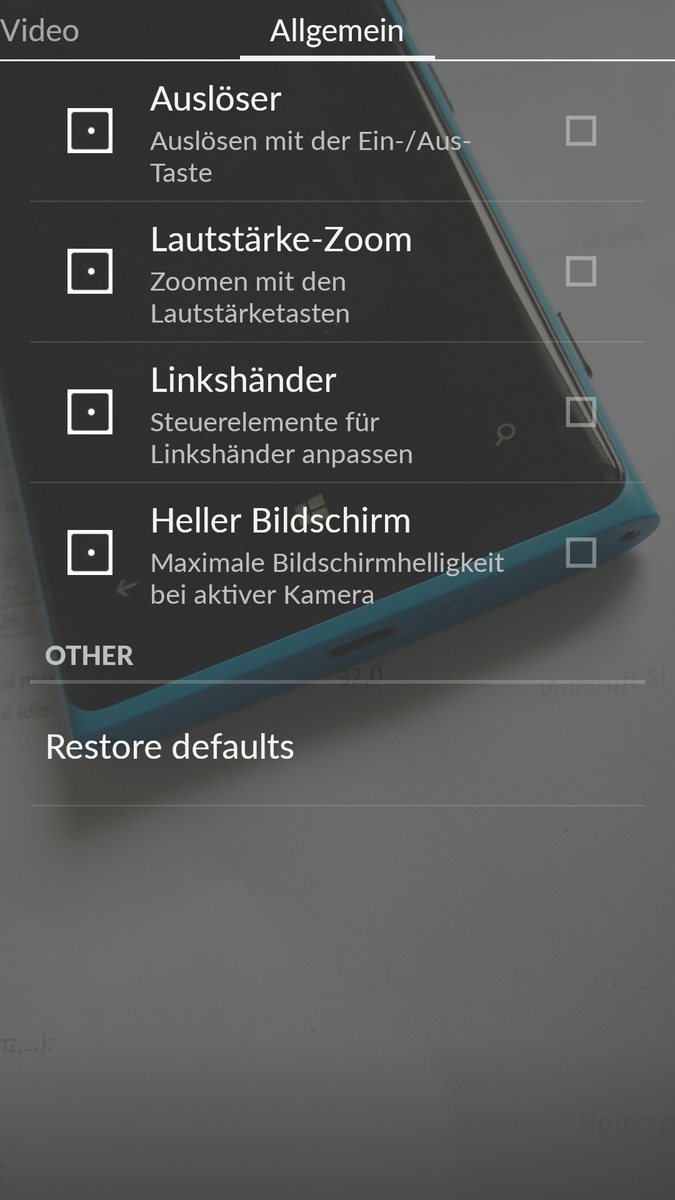Enable the Lautstärke-Zoom checkbox

pyautogui.click(x=581, y=271)
